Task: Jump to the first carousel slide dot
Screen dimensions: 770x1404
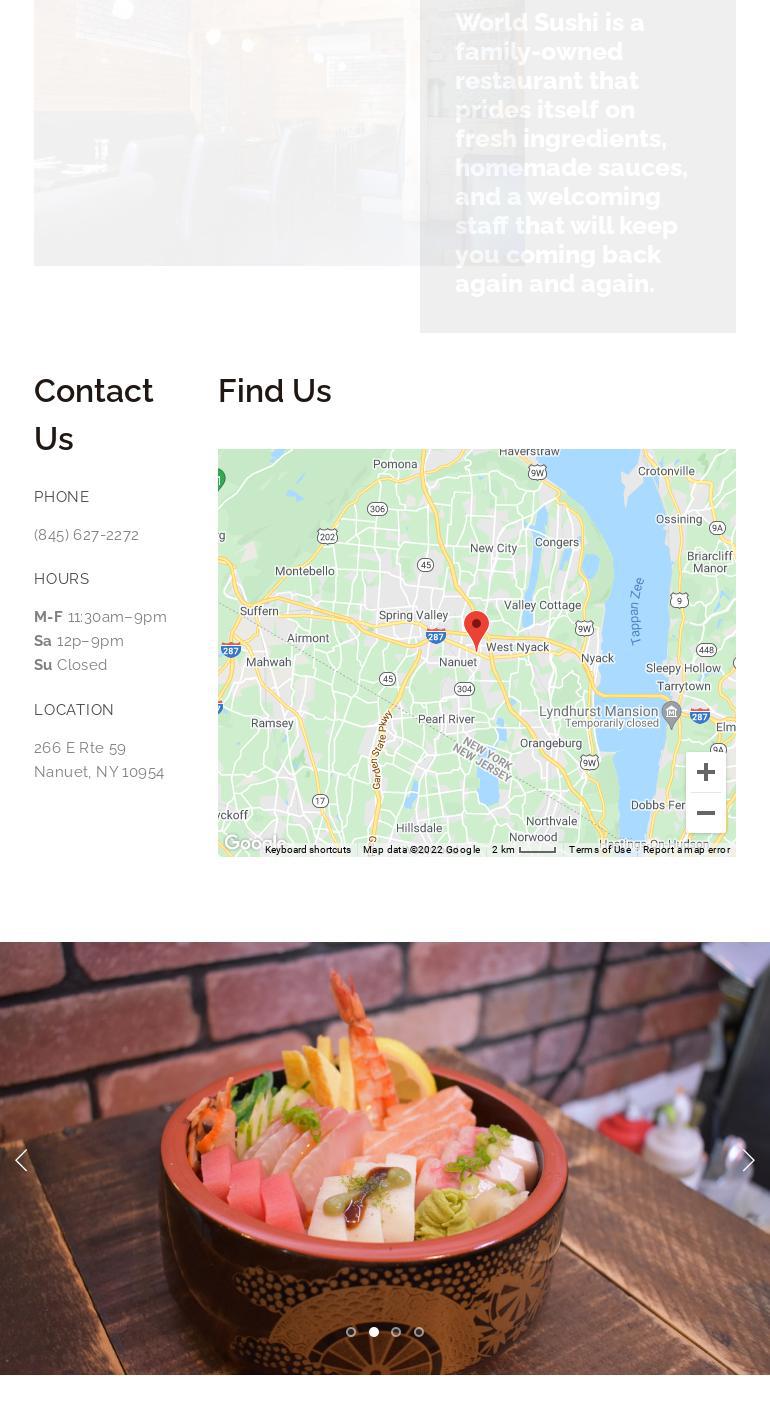Action: tap(351, 1332)
